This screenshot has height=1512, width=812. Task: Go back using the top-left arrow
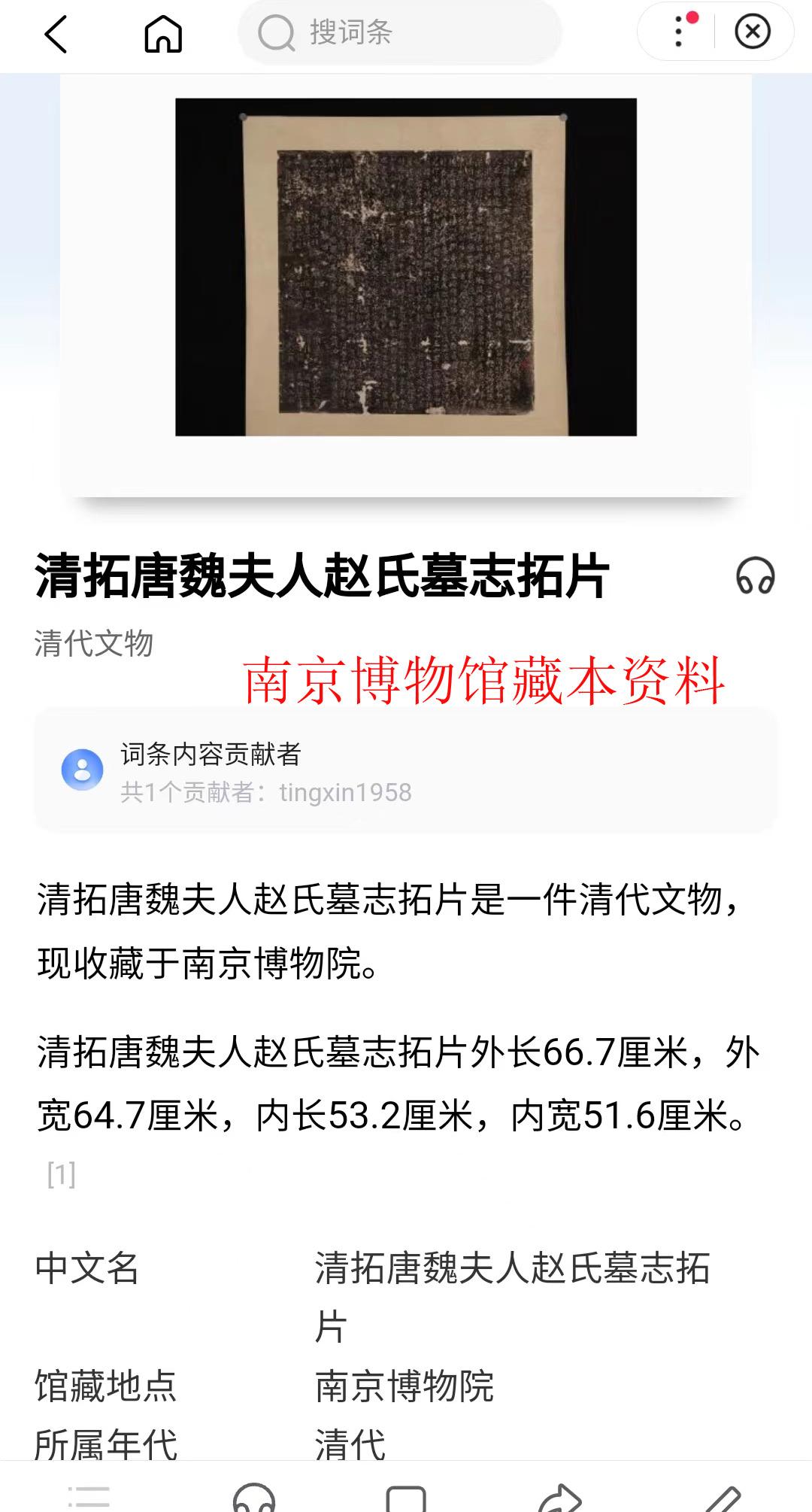(56, 35)
